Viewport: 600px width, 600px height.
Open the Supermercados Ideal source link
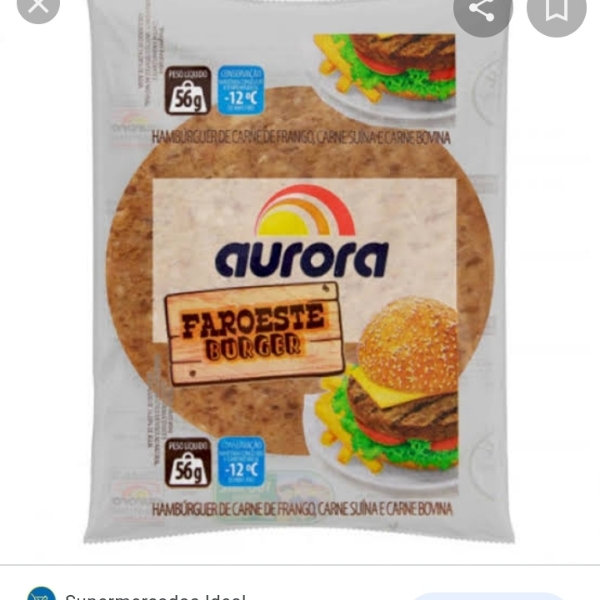point(155,596)
